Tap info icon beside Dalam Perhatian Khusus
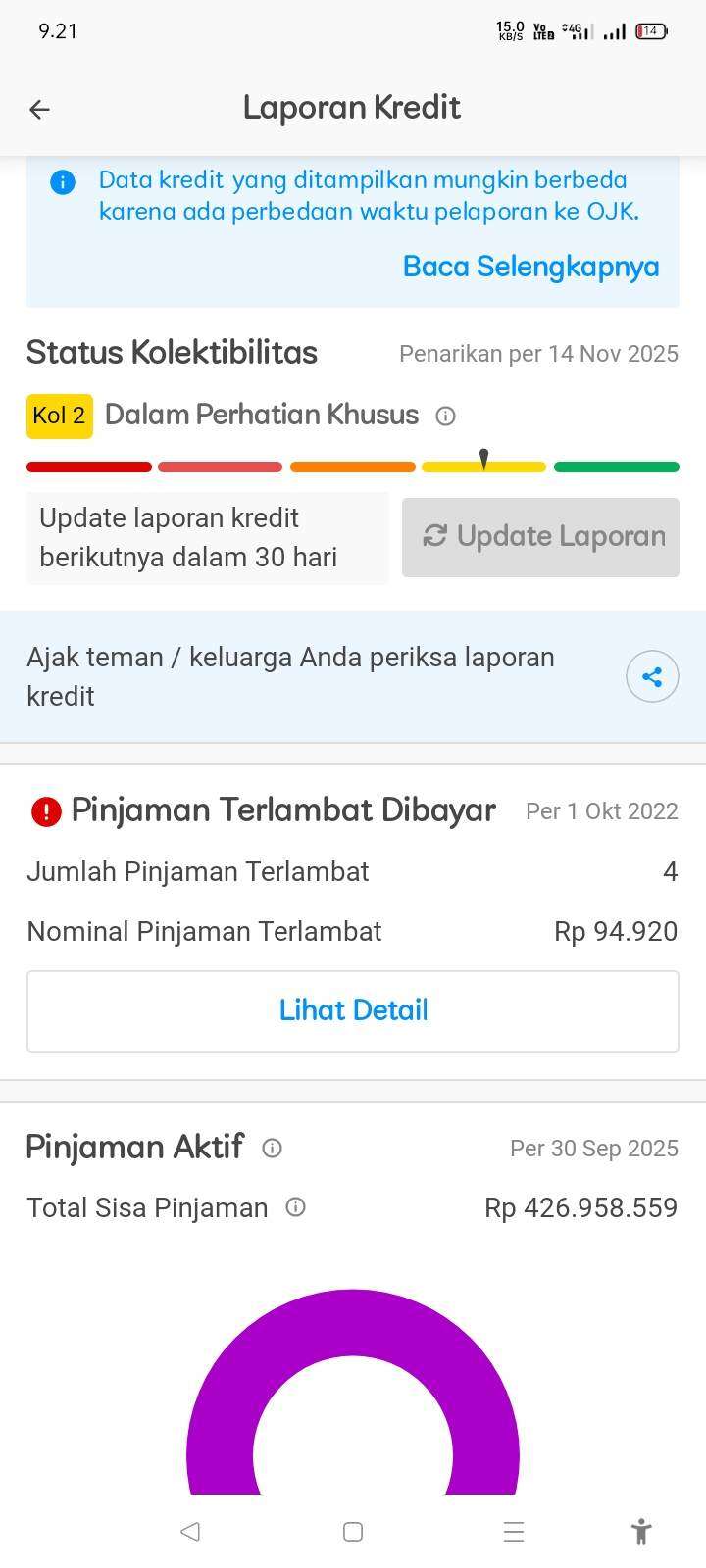This screenshot has width=706, height=1568. [445, 416]
